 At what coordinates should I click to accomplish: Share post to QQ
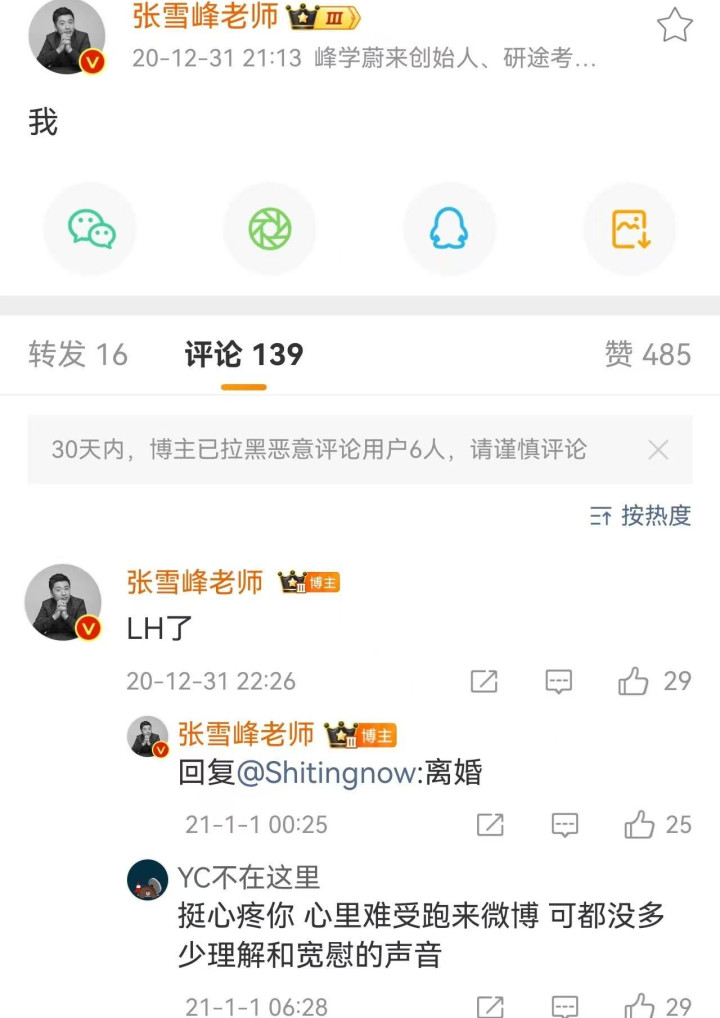click(449, 229)
